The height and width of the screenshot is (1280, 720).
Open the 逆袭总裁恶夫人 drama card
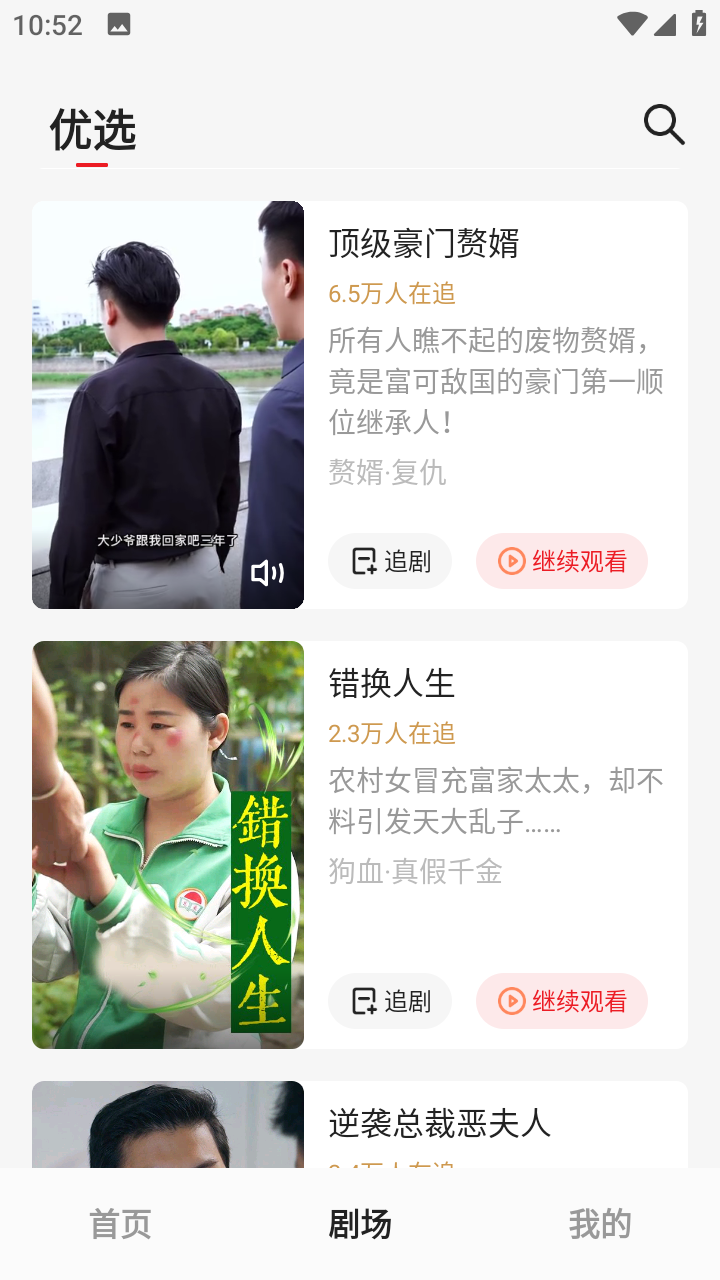440,1124
